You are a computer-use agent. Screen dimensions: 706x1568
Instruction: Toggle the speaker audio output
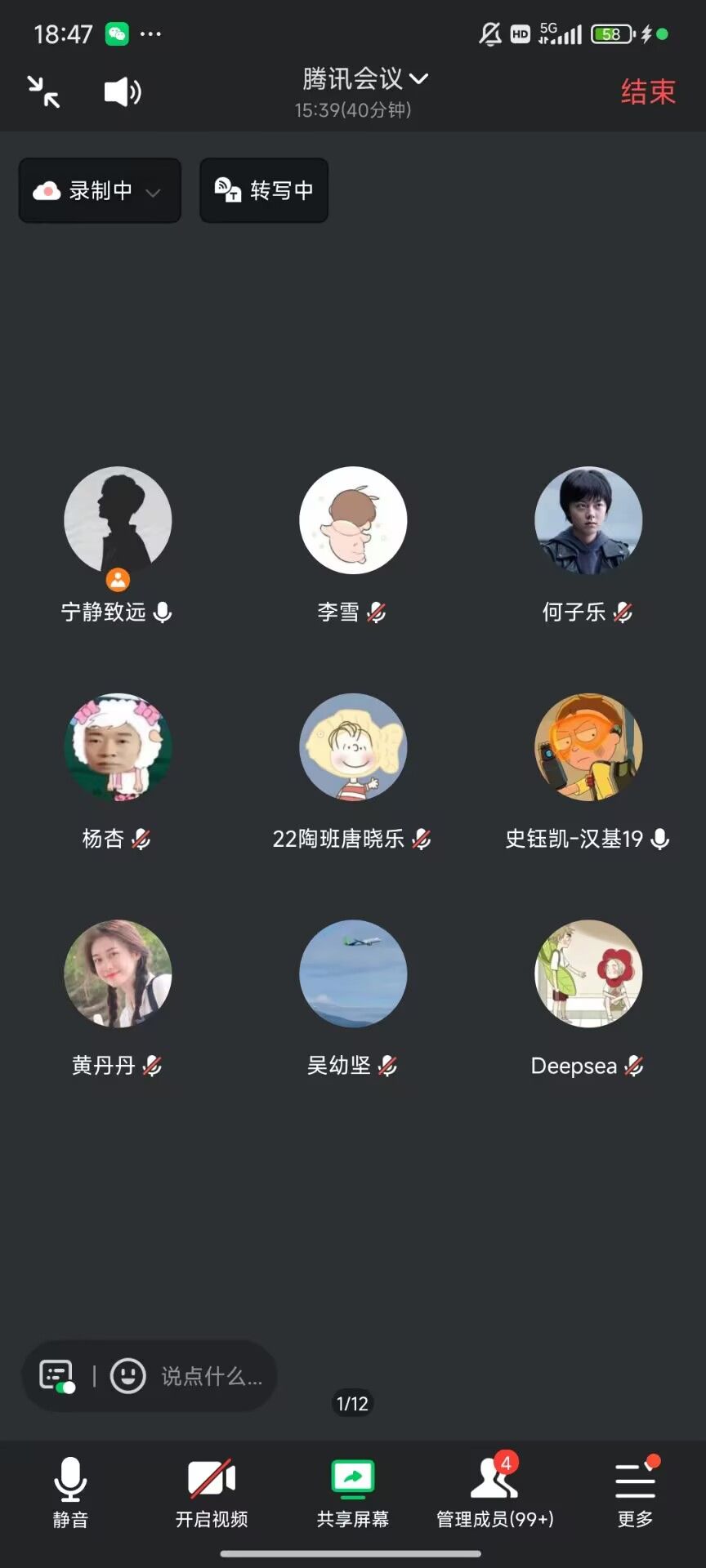[x=123, y=91]
